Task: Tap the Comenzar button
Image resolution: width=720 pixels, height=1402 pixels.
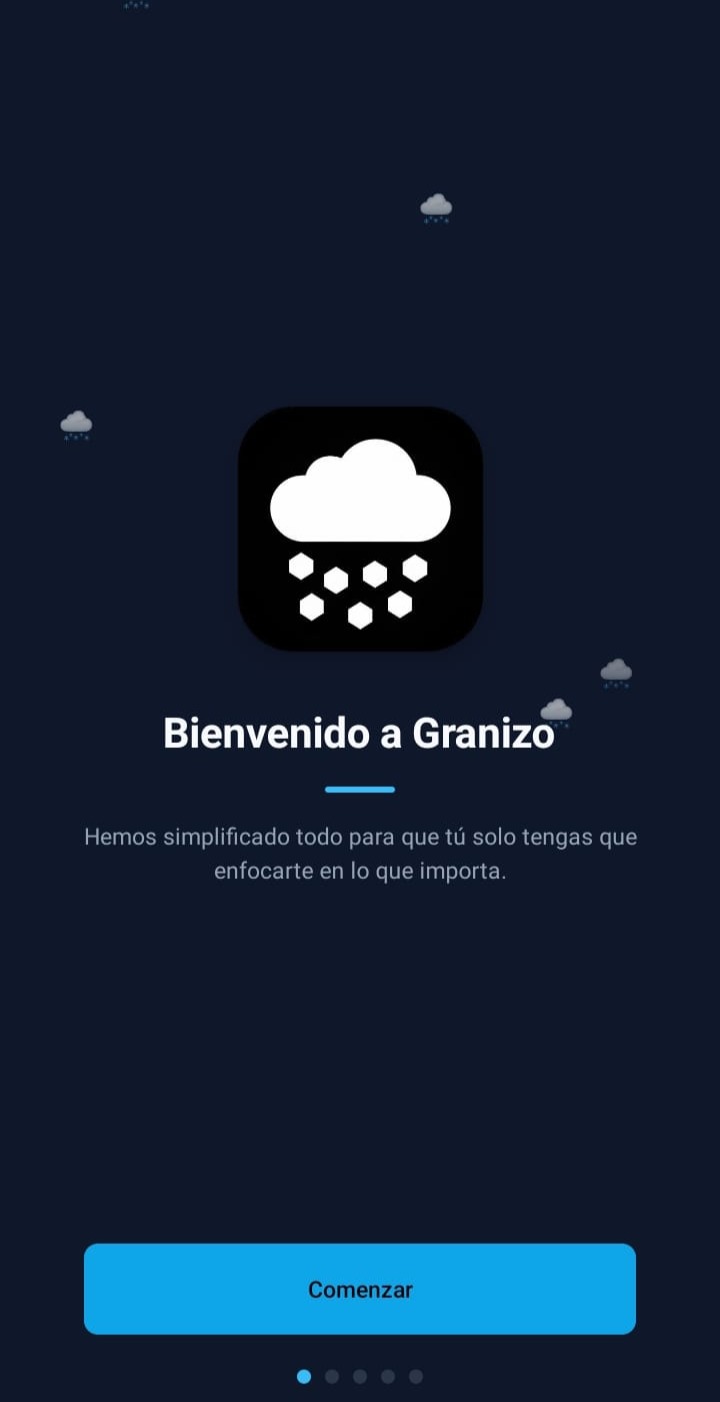Action: pos(360,1289)
